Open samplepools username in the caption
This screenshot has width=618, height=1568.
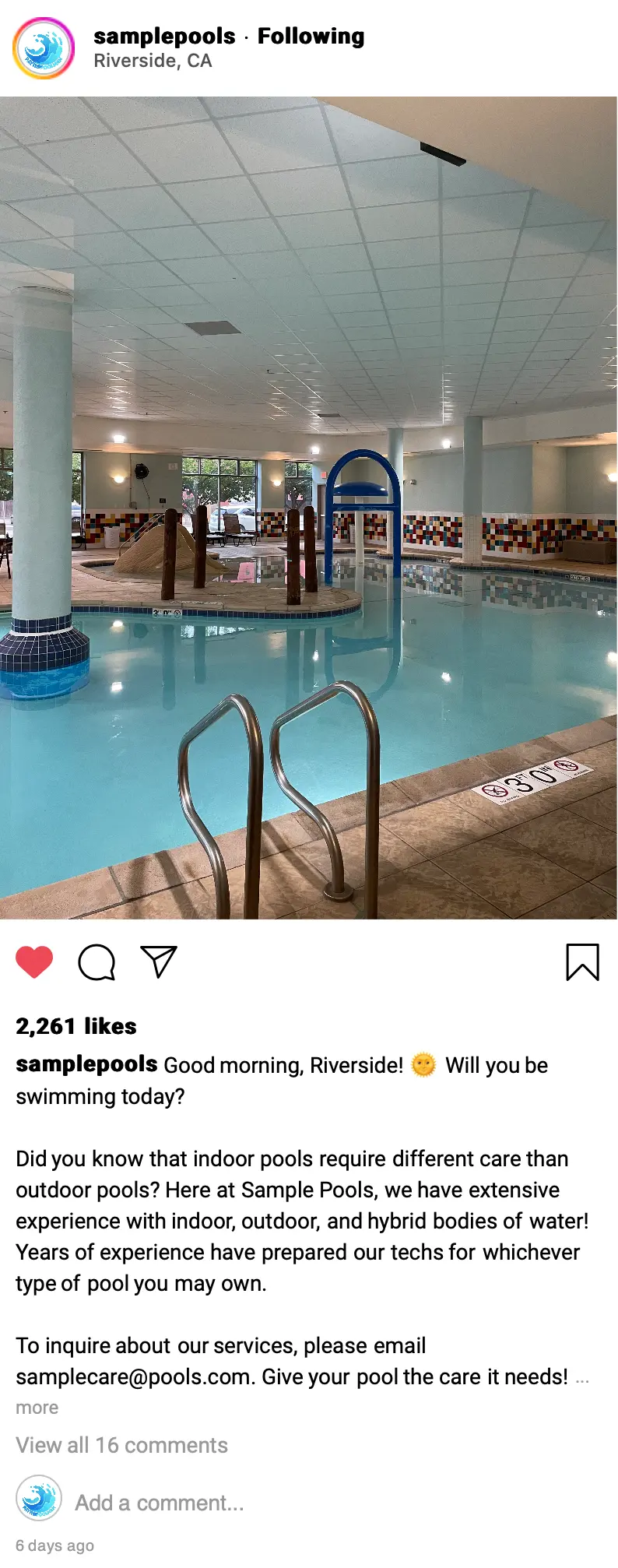(86, 1064)
